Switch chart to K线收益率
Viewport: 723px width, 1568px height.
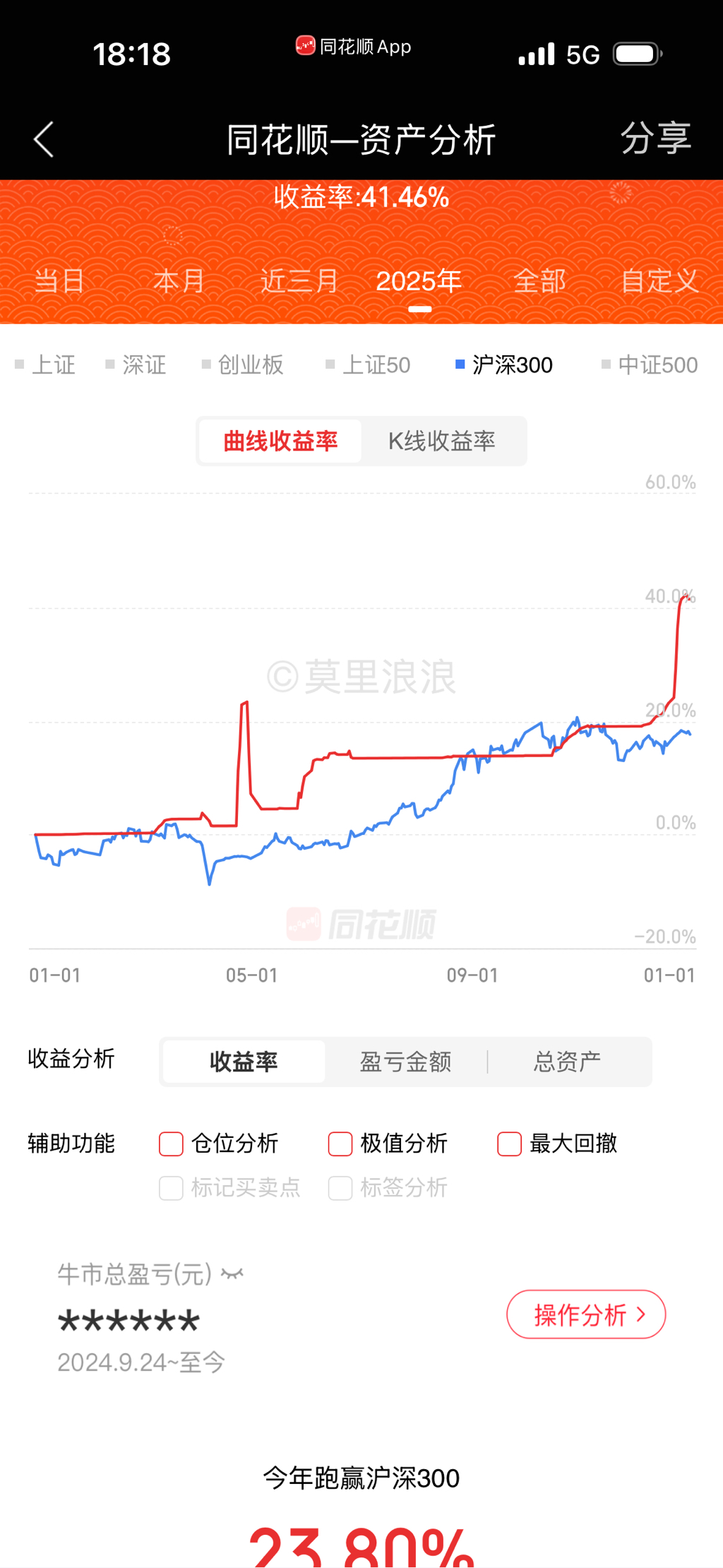coord(442,441)
